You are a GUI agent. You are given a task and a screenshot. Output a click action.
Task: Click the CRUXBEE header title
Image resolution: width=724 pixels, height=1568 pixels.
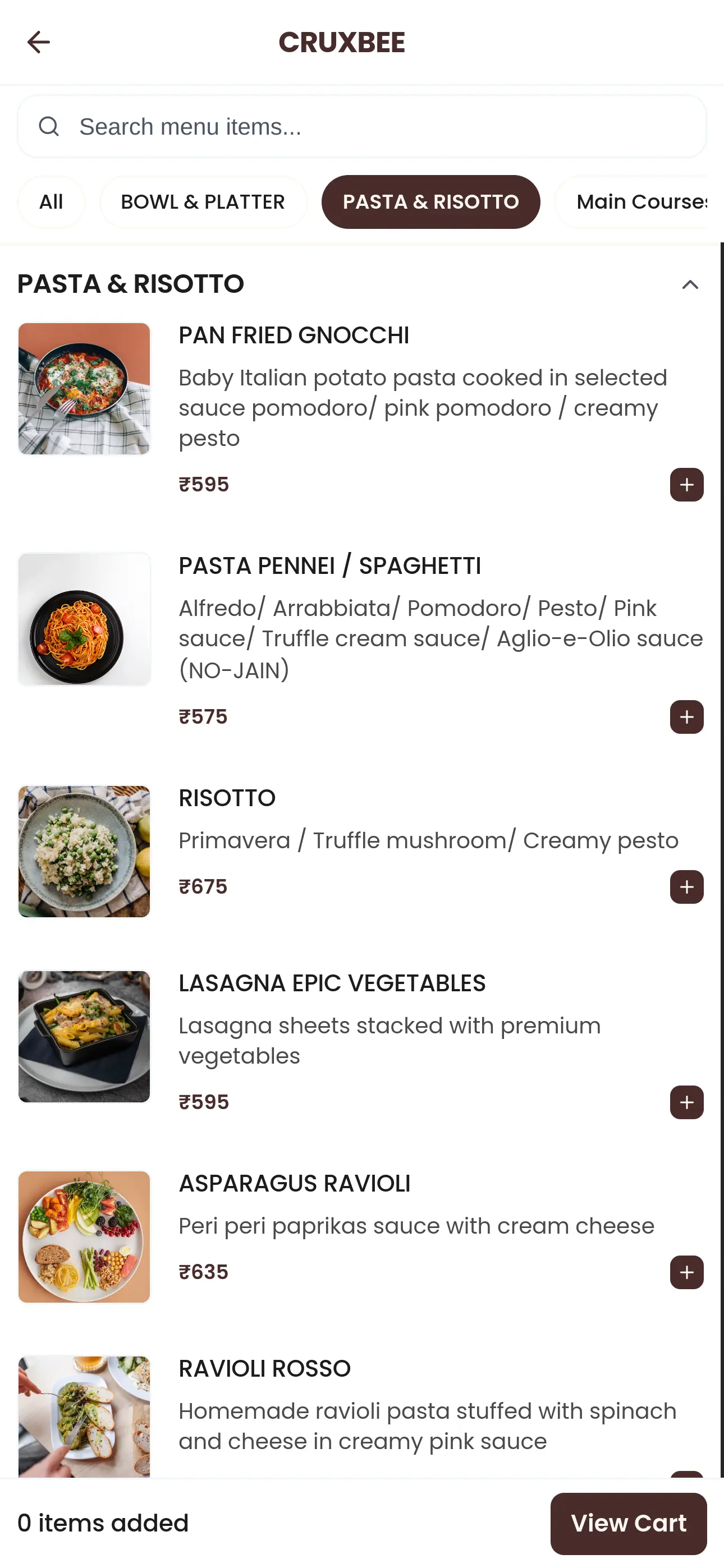point(342,43)
